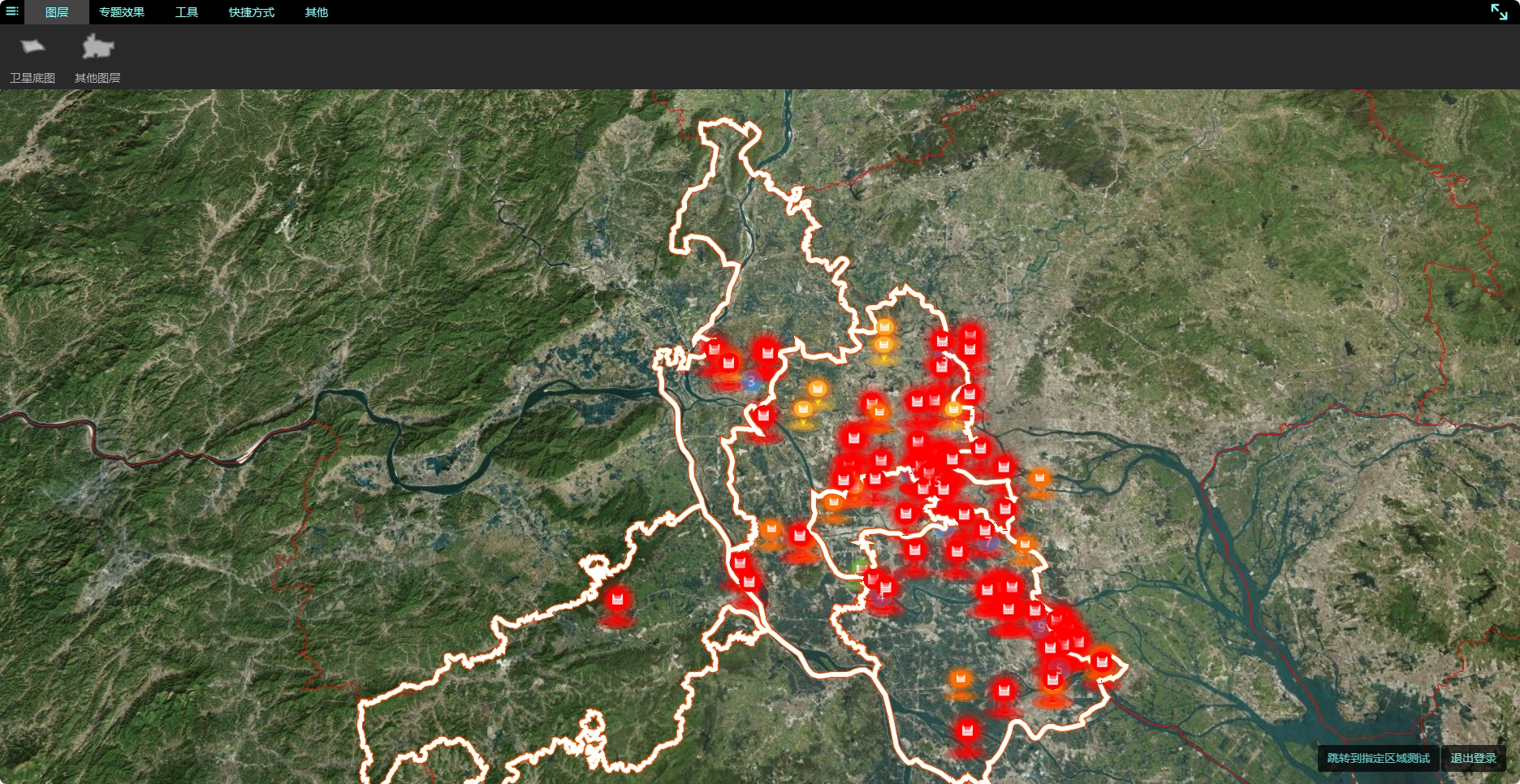Tap 退出登录 to log out
This screenshot has height=784, width=1520.
pos(1473,758)
